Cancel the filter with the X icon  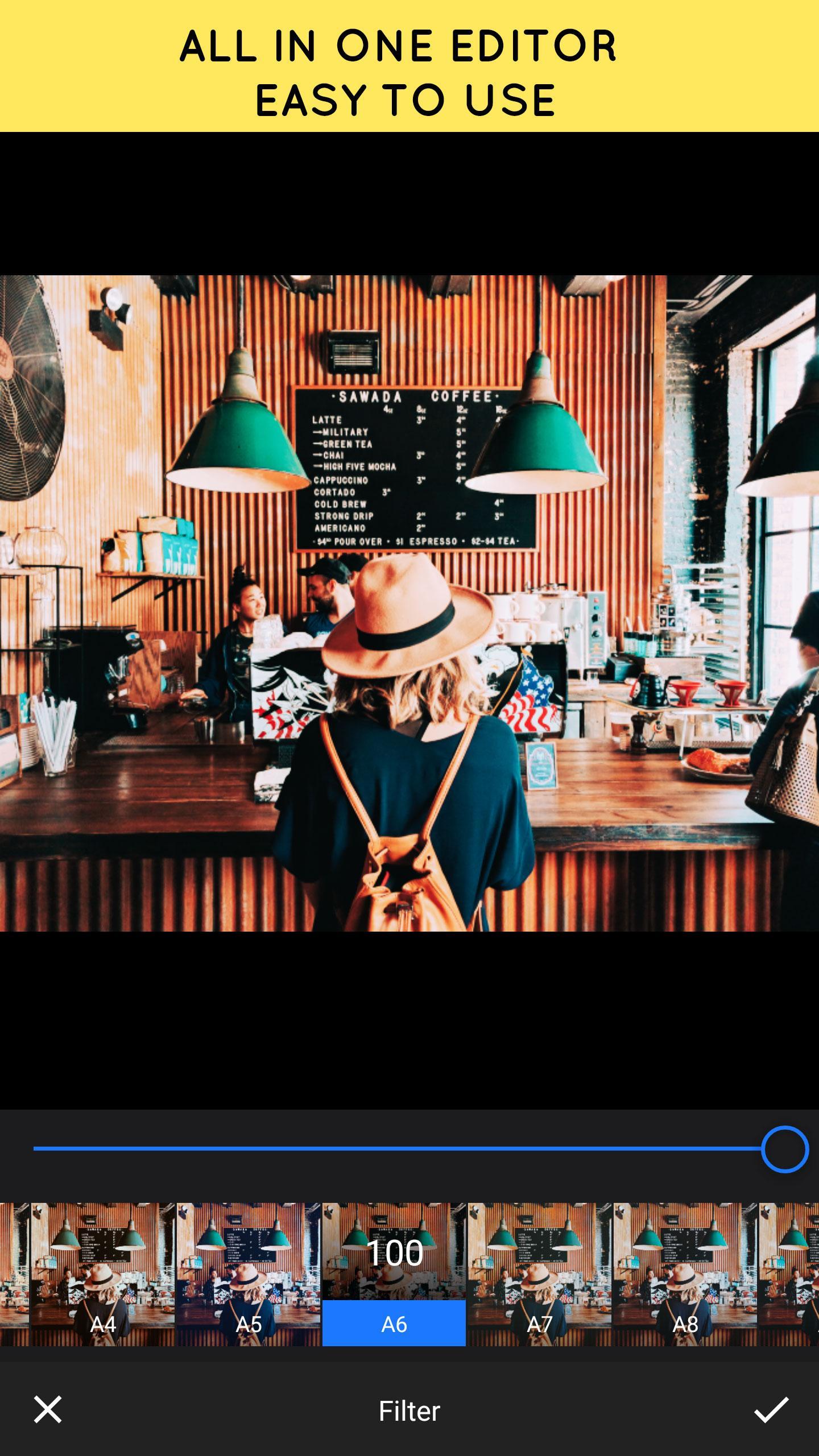tap(48, 1409)
